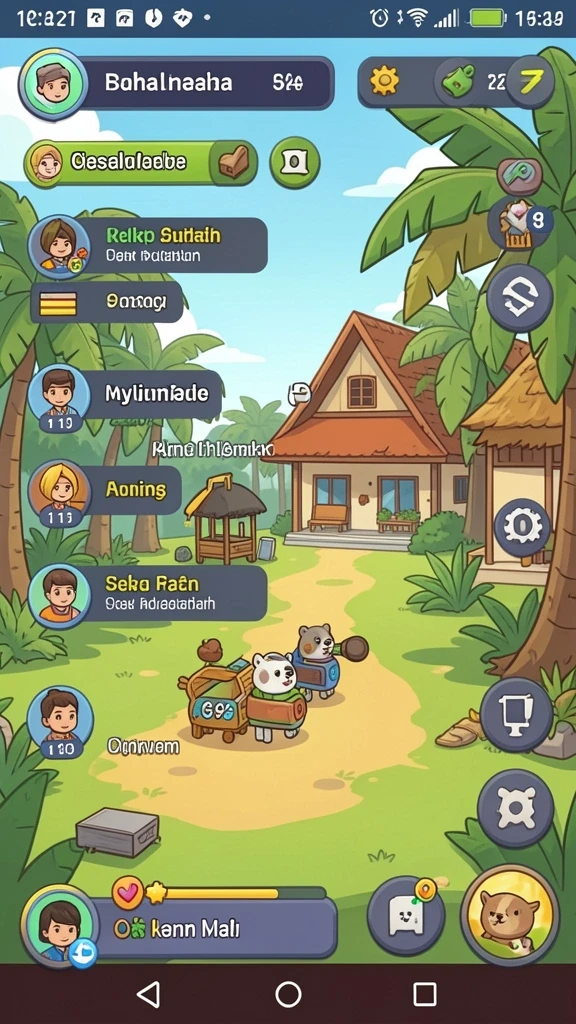The height and width of the screenshot is (1024, 576).
Task: Tap the gift box icon with badge 9
Action: point(520,222)
